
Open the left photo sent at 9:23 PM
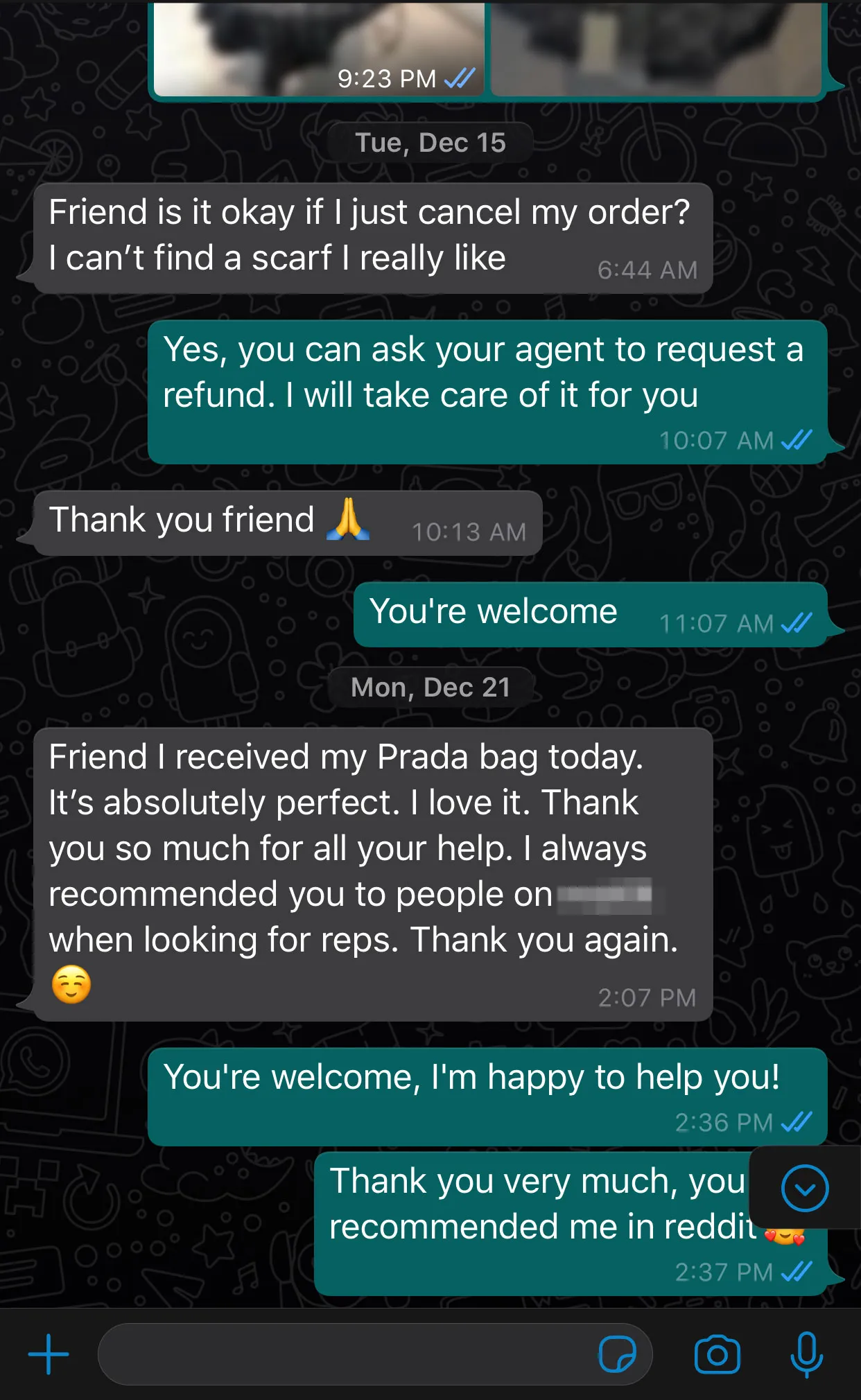[319, 49]
